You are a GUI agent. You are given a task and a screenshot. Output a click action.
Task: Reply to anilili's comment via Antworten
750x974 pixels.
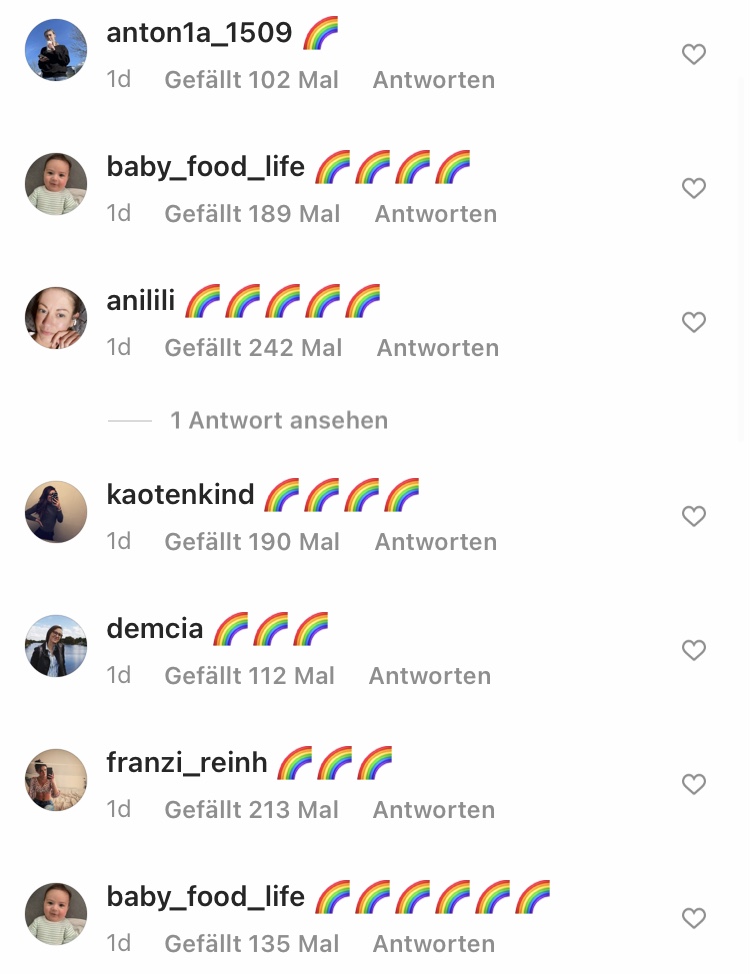(437, 348)
